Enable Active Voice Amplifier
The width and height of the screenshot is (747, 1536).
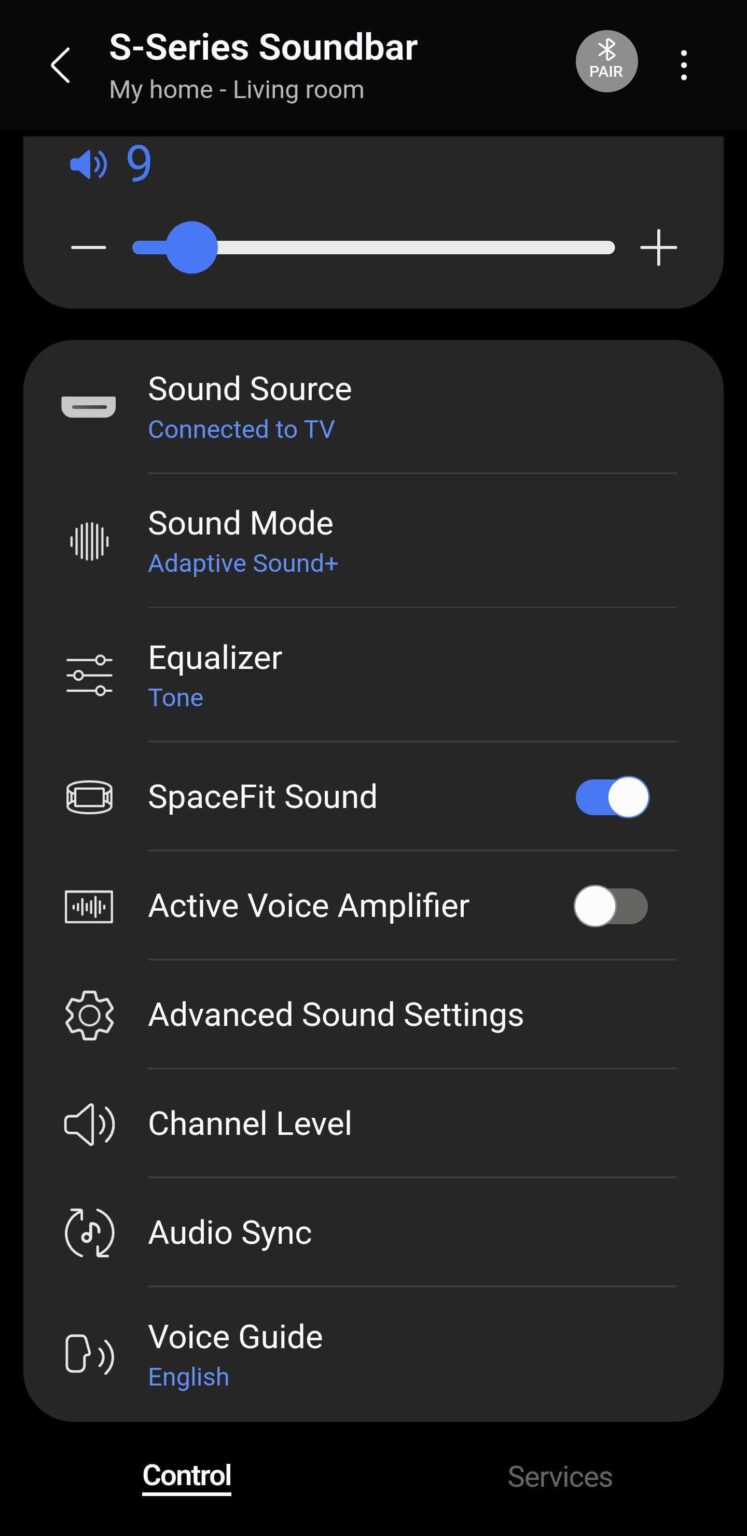pos(611,906)
